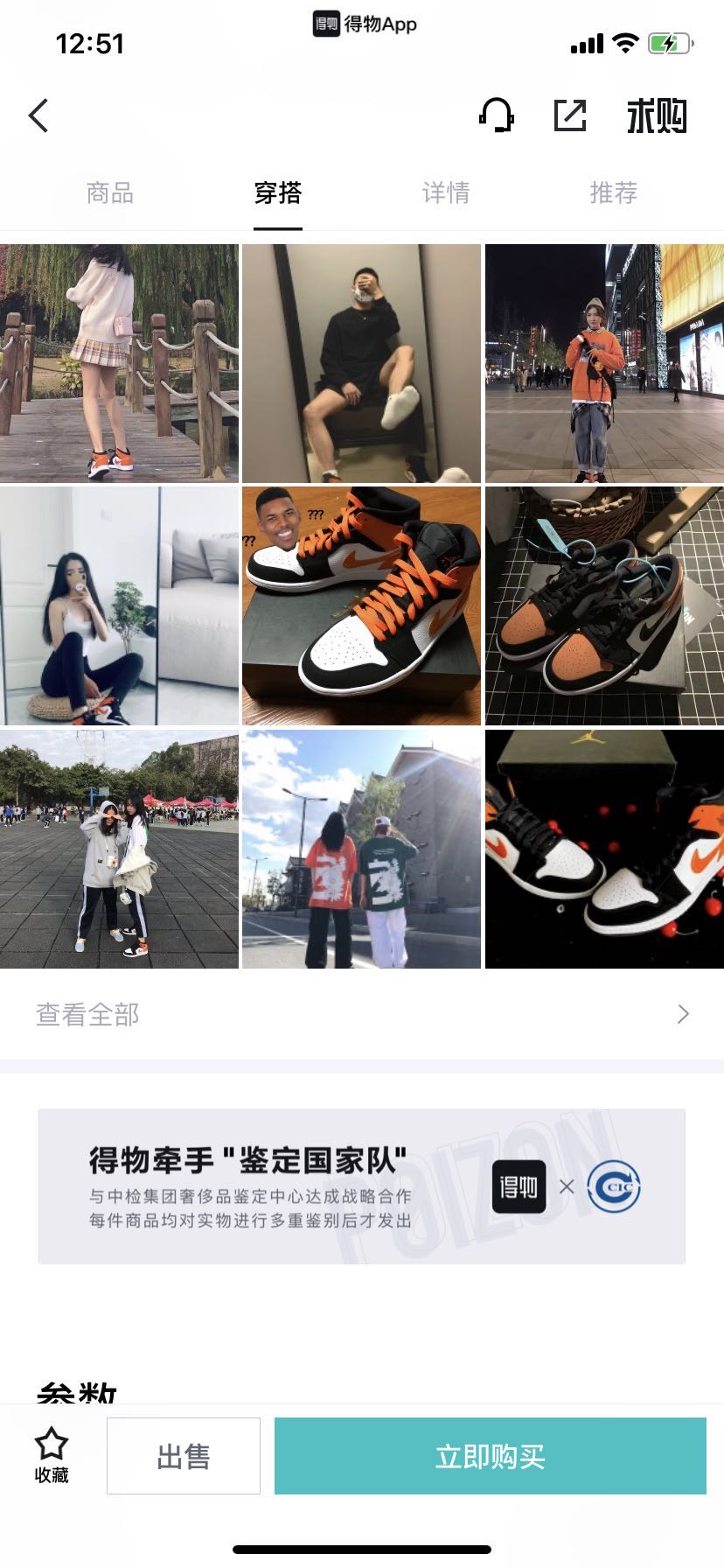This screenshot has width=724, height=1568.
Task: Open the 得物牵手鉴定国家队 banner
Action: tap(362, 1186)
